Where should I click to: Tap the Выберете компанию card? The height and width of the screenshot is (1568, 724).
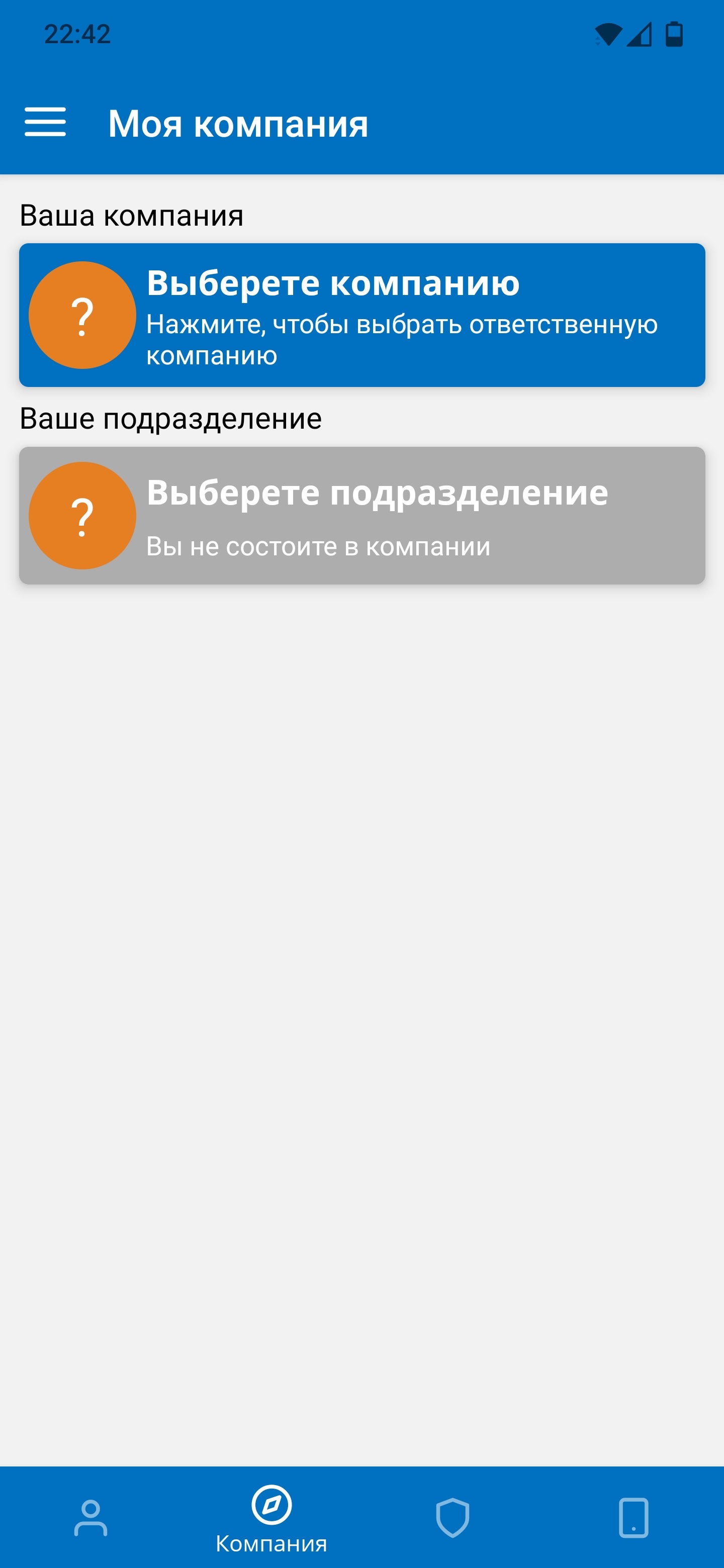coord(361,315)
